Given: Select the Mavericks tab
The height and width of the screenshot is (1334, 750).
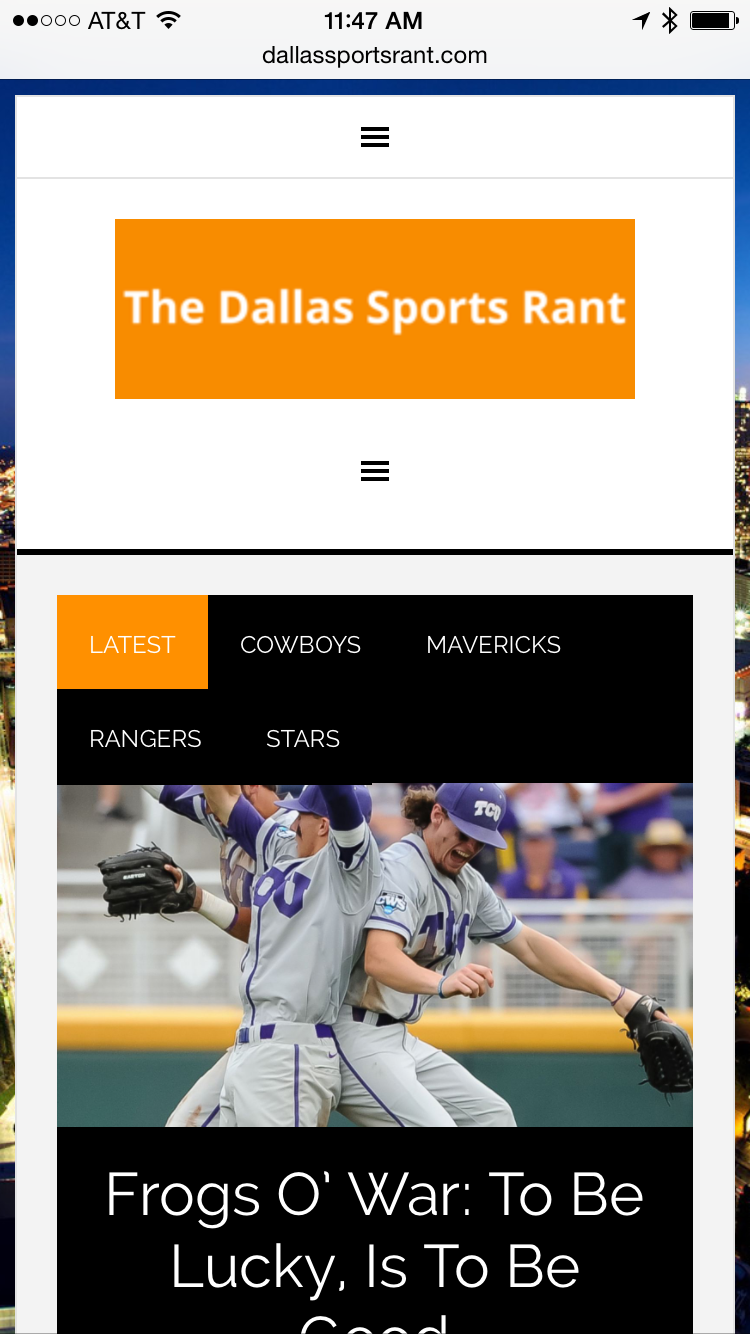Looking at the screenshot, I should 493,644.
